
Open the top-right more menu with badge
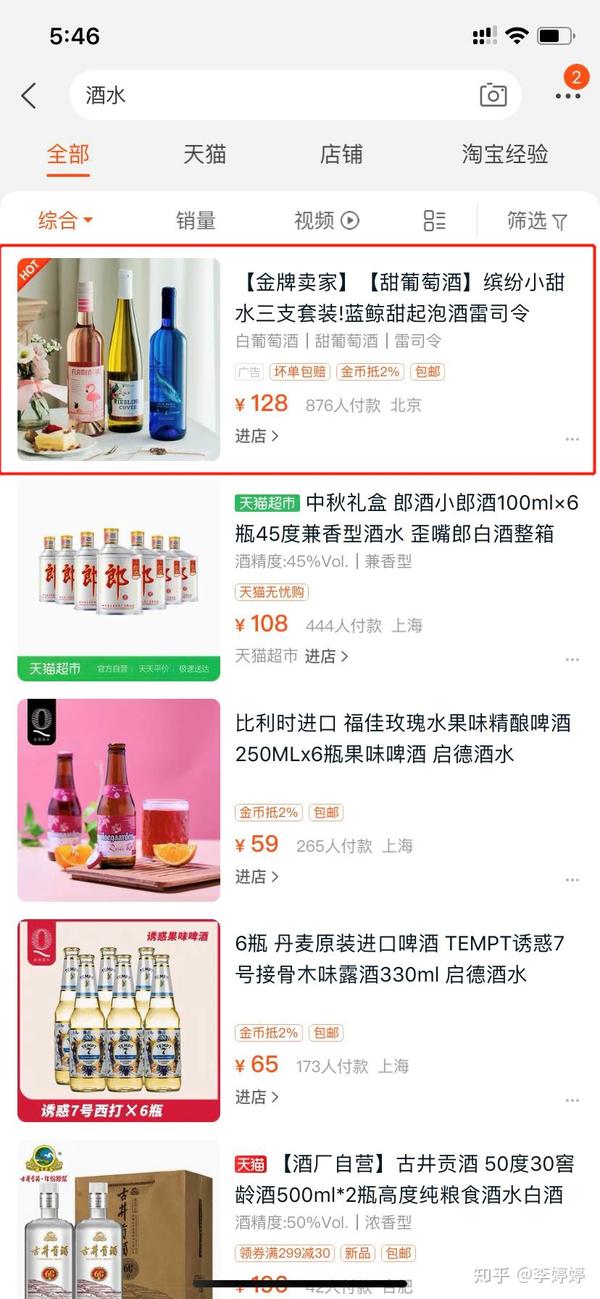tap(568, 95)
